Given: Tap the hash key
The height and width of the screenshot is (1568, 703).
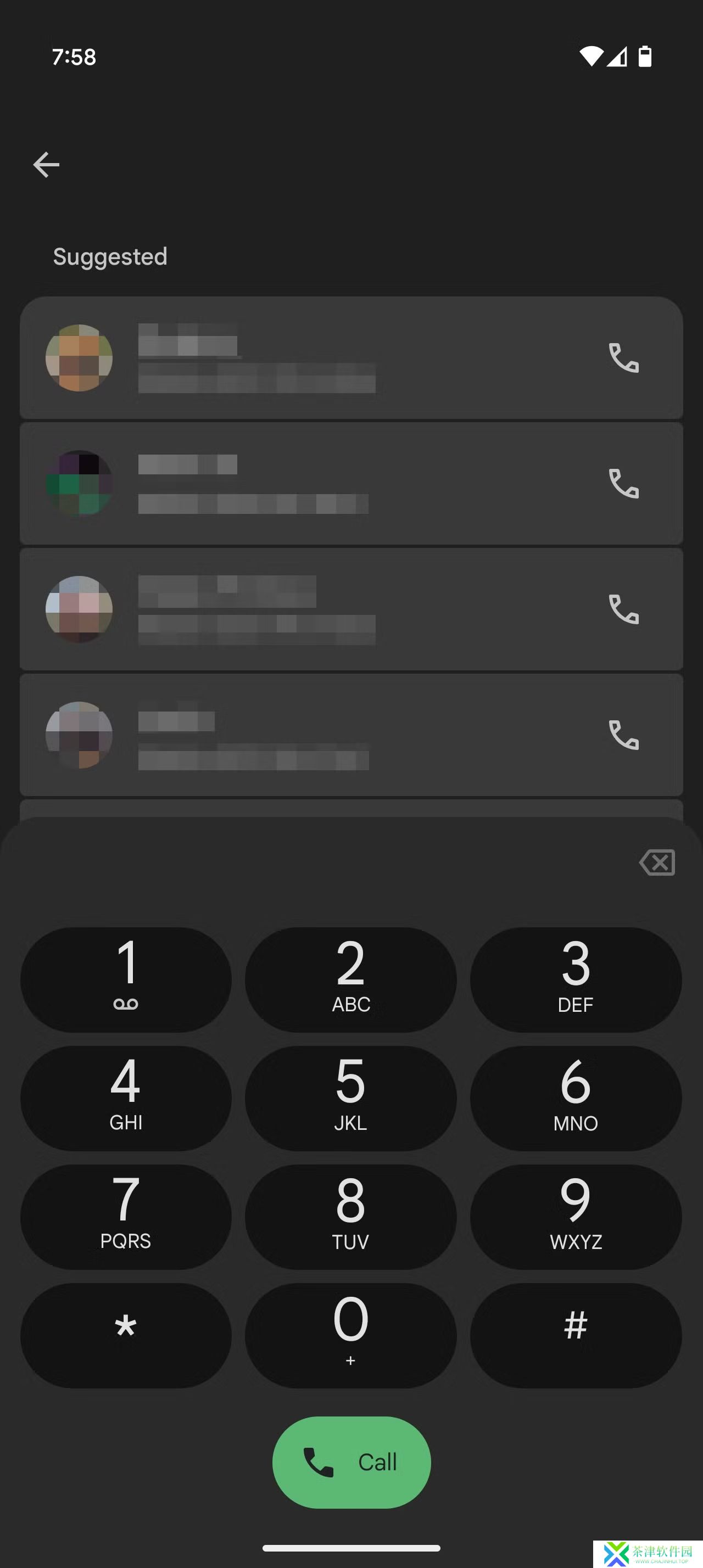Looking at the screenshot, I should coord(575,1335).
